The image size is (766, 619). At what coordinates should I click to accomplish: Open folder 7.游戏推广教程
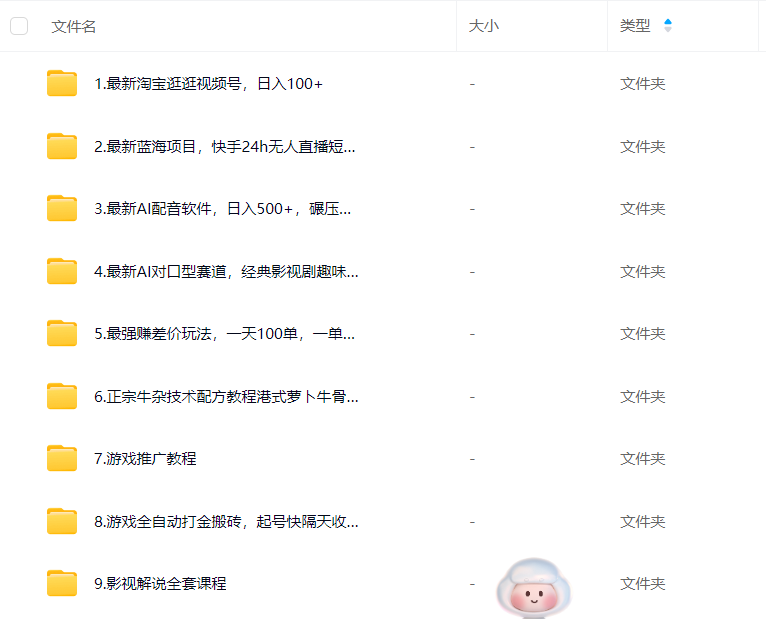pos(145,459)
